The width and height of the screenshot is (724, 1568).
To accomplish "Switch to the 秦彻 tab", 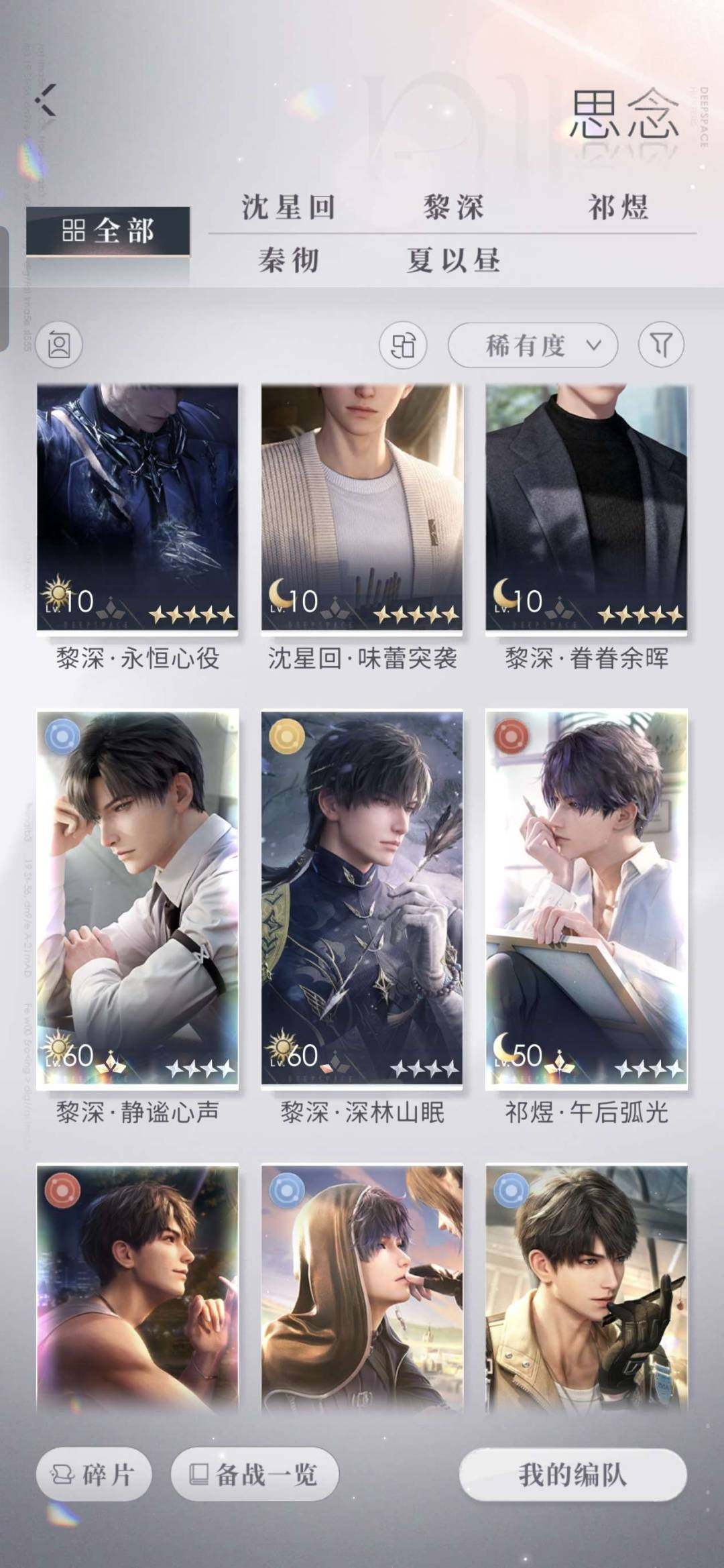I will click(288, 260).
